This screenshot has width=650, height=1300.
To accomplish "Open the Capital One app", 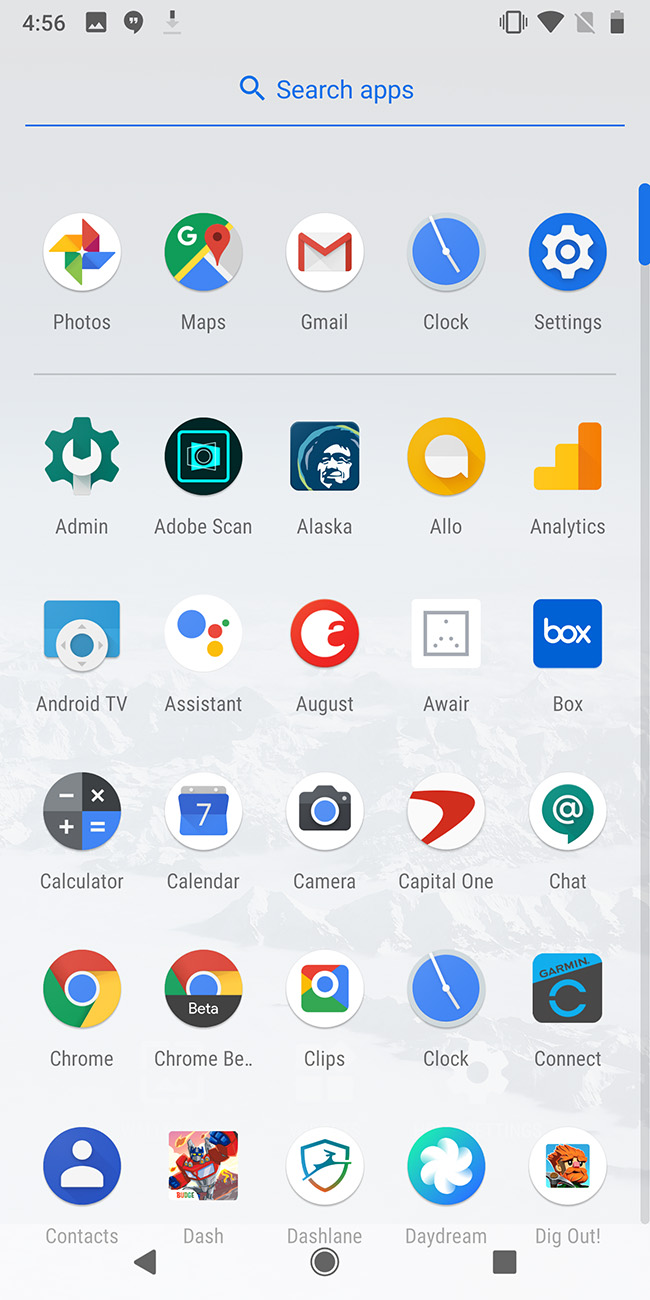I will coord(446,811).
